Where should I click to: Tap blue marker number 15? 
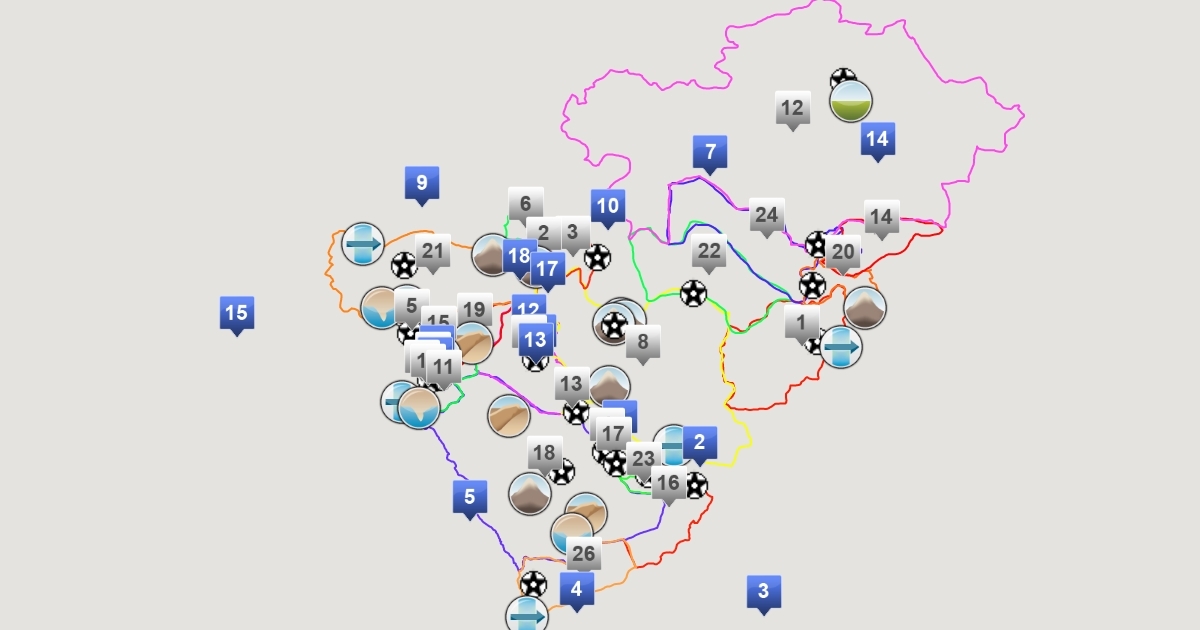click(236, 314)
